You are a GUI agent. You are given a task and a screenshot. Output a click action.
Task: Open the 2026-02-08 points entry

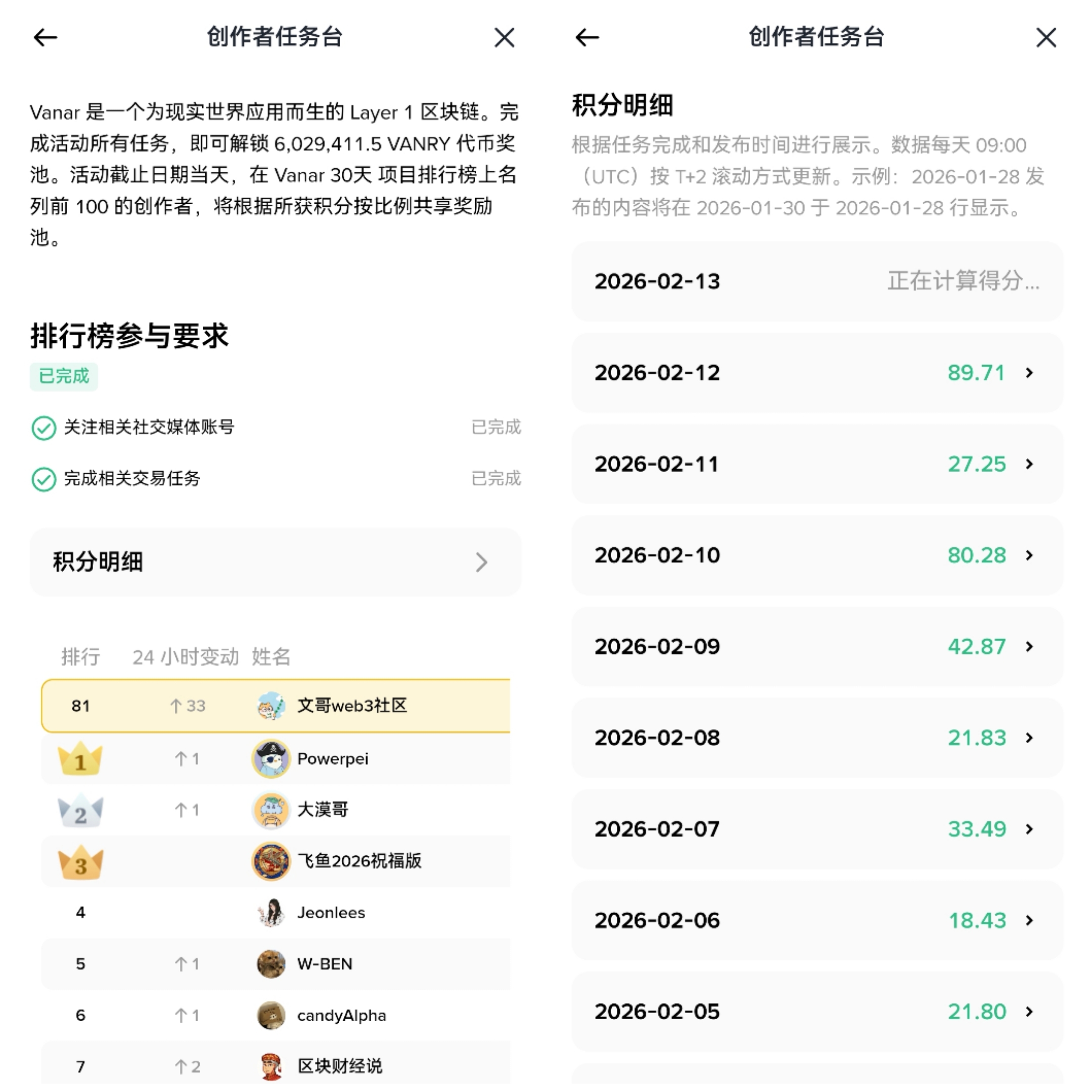click(817, 738)
